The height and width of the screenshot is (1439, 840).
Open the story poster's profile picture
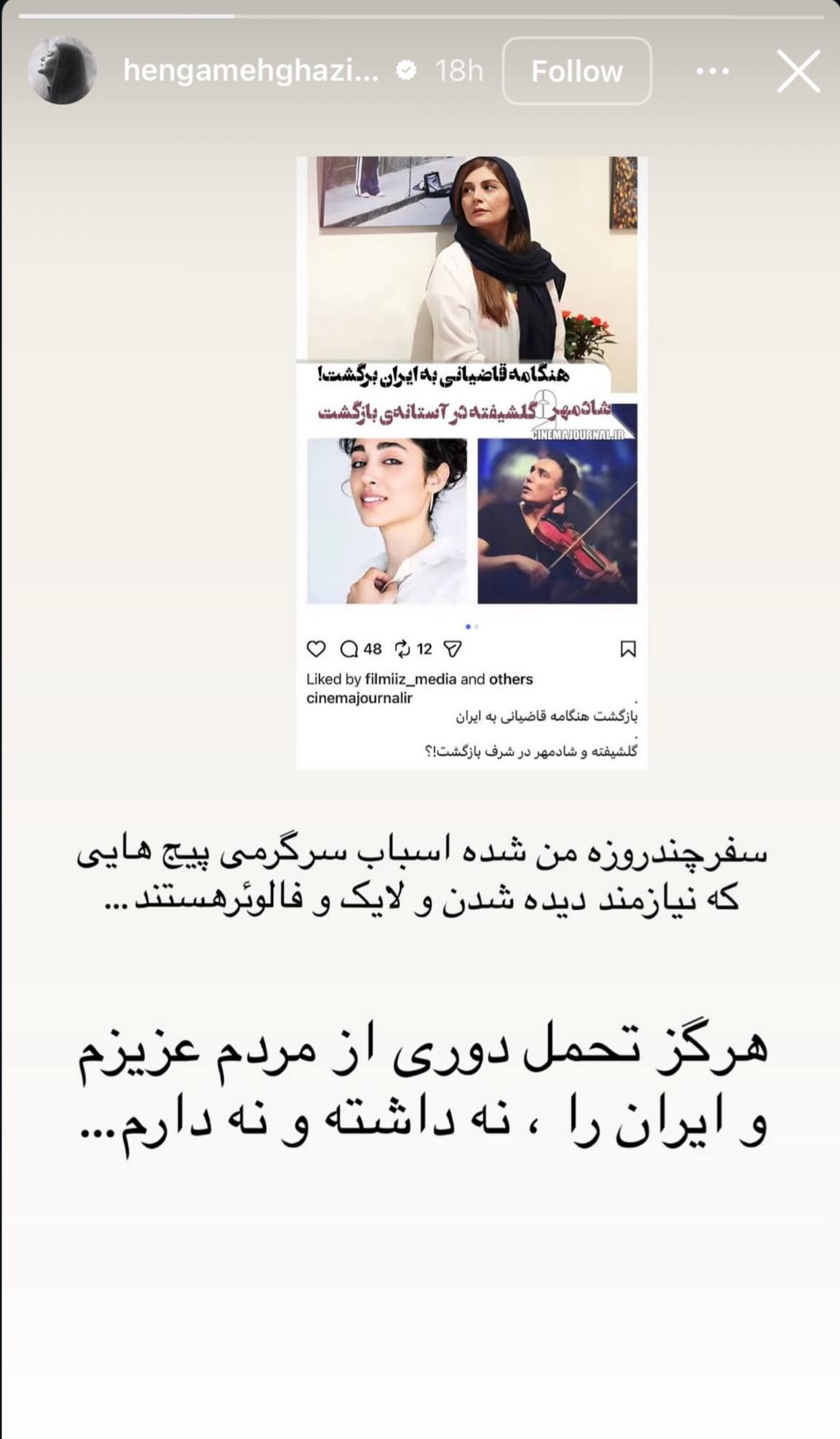[62, 70]
